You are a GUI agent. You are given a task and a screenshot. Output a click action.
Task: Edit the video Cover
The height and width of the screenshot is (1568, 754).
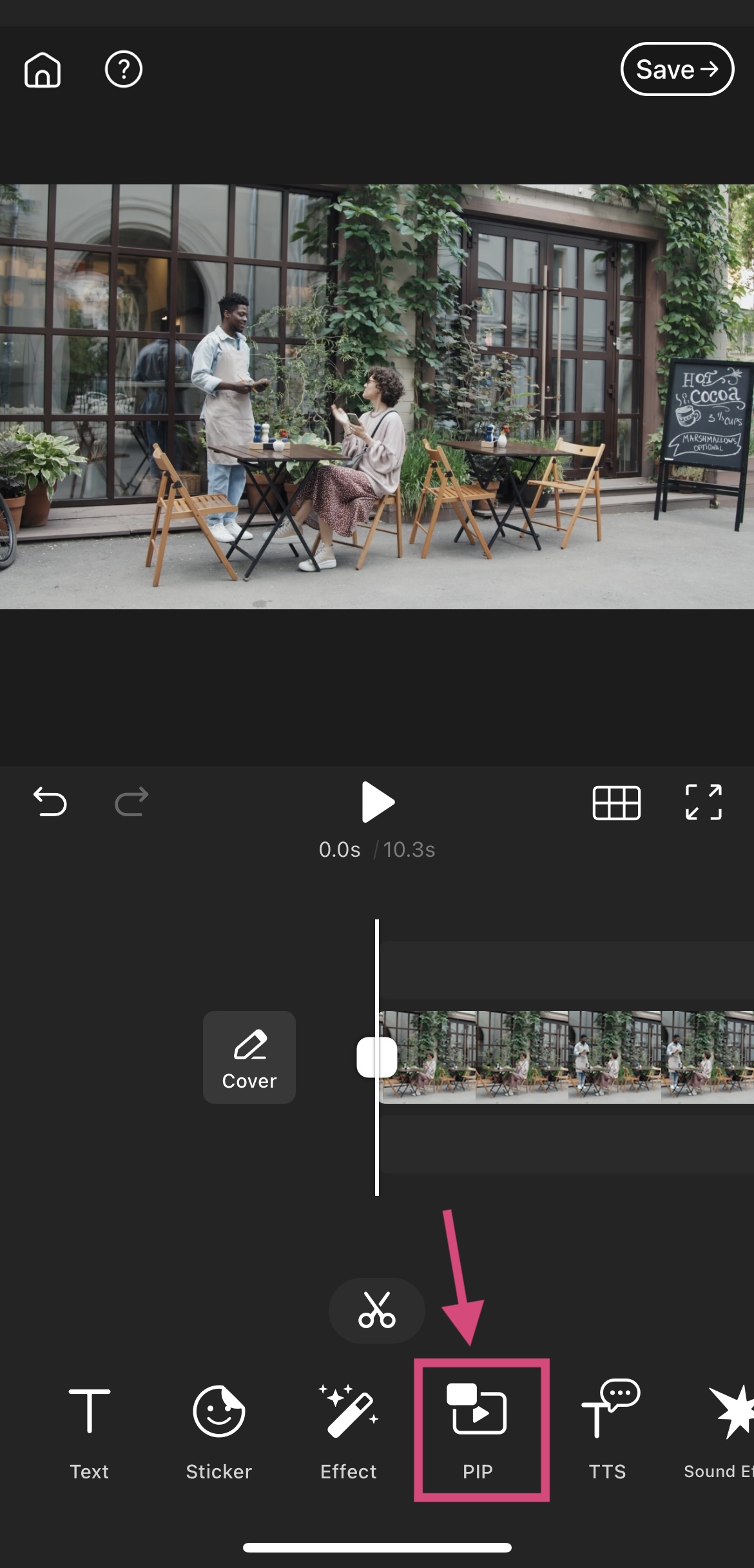[249, 1057]
